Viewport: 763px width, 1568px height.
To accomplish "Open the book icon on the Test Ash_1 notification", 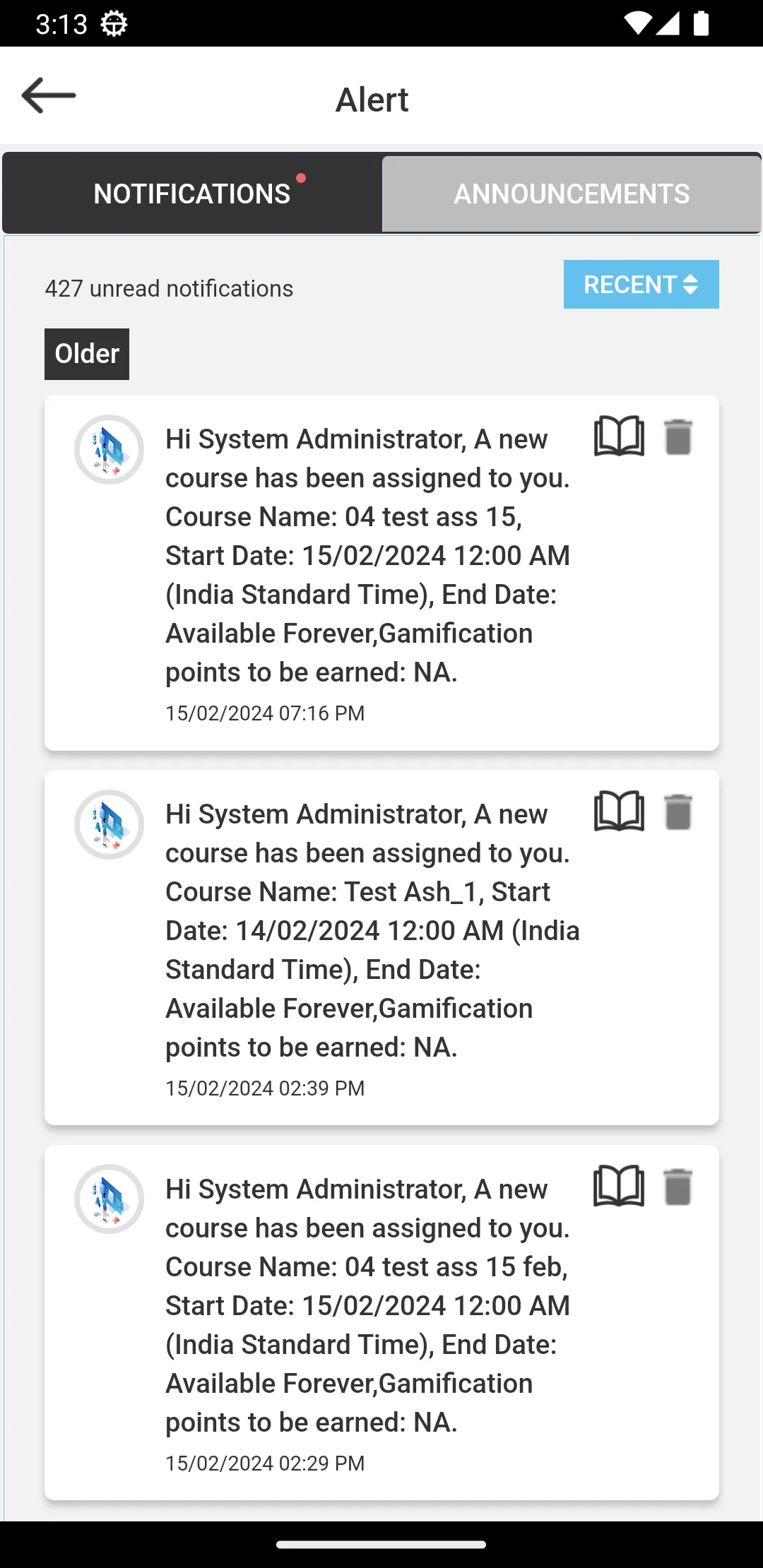I will point(618,811).
